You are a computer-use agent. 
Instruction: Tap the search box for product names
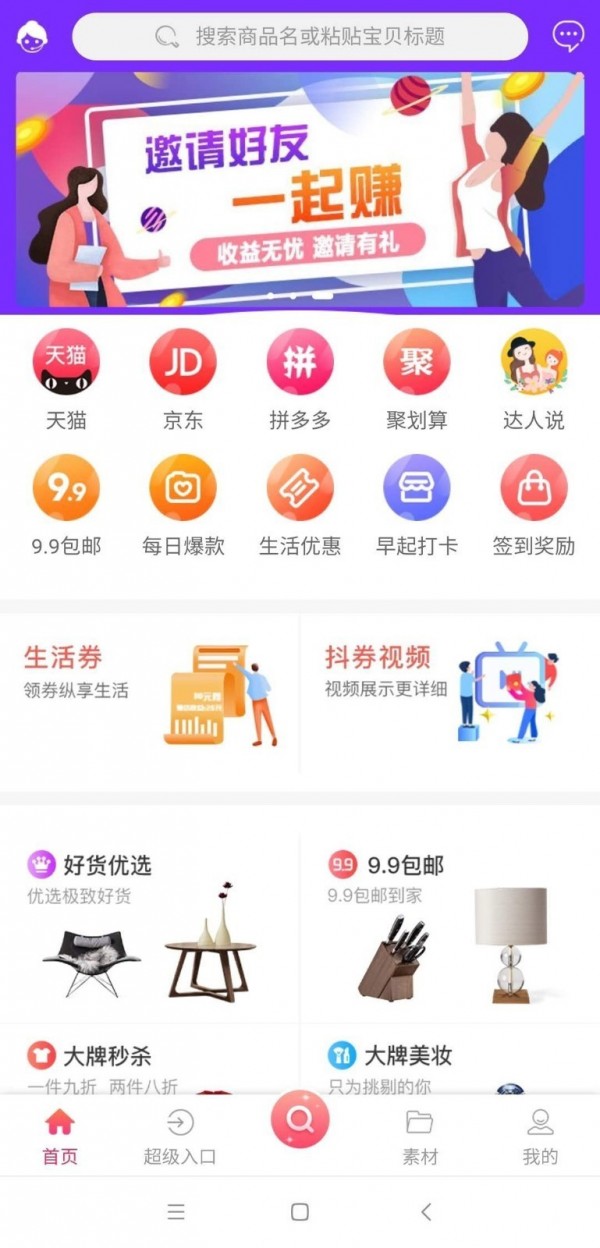click(300, 37)
